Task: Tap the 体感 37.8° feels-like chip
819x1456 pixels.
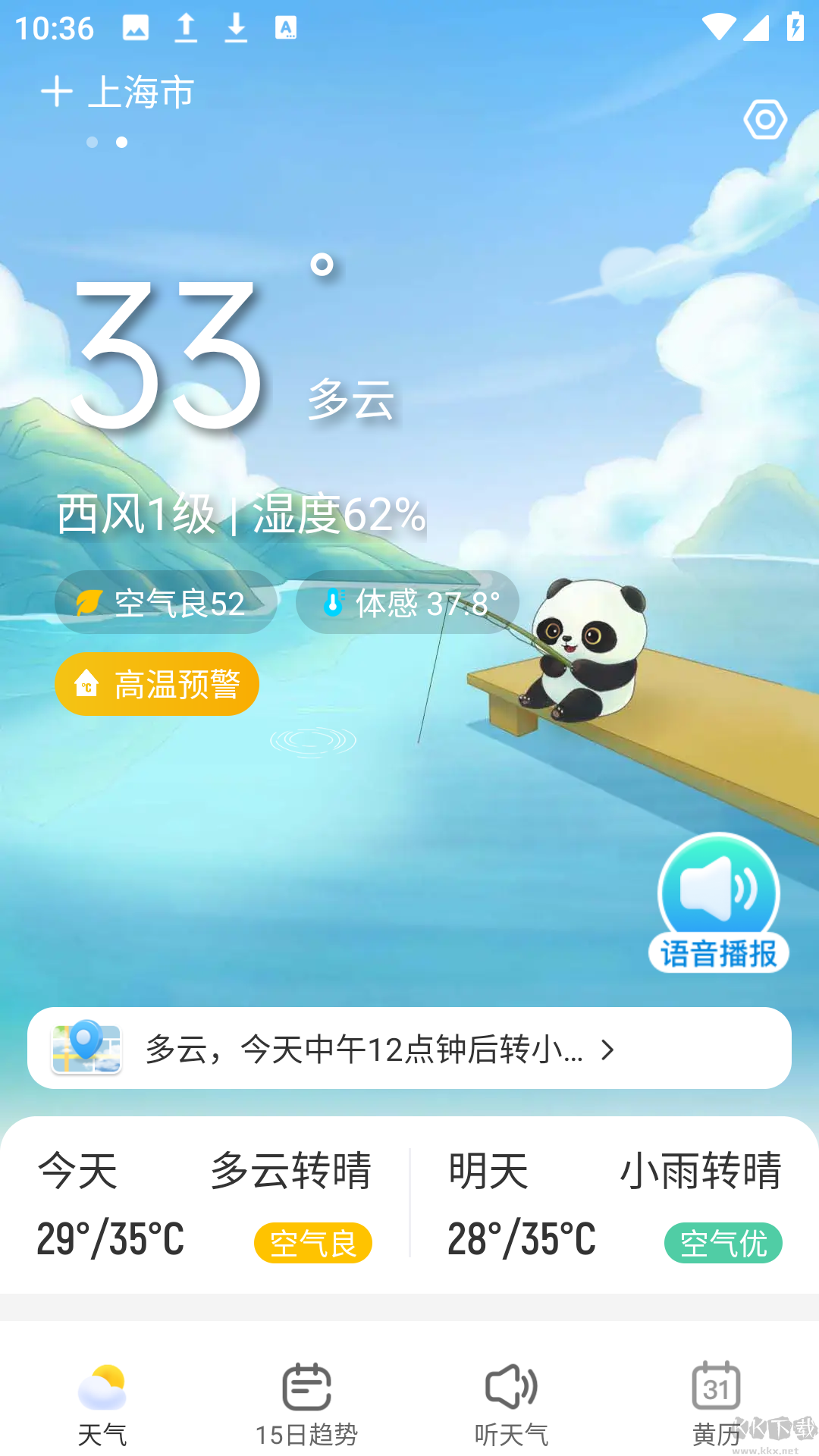Action: pyautogui.click(x=407, y=603)
